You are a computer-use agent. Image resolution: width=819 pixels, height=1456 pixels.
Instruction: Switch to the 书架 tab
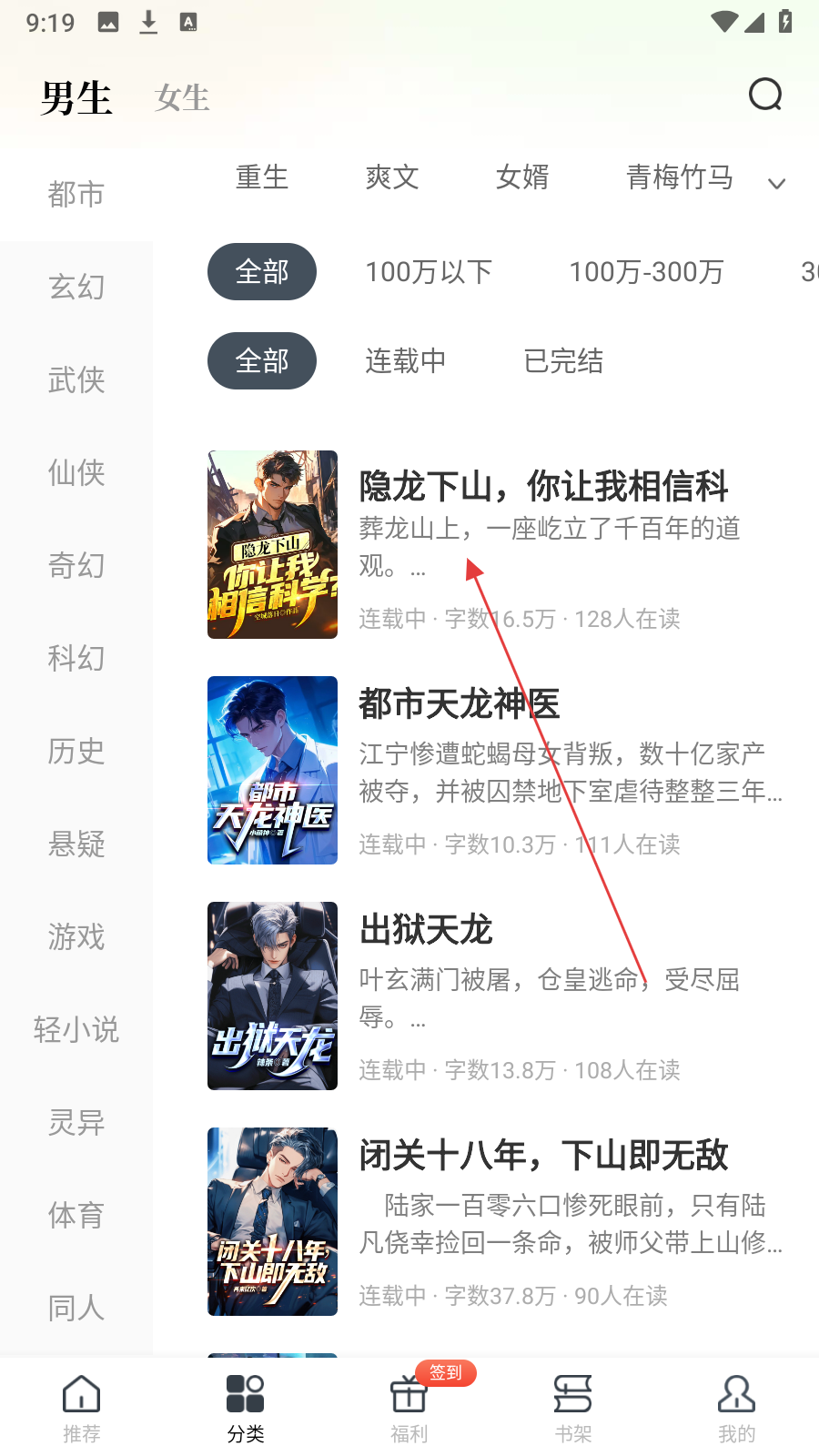point(573,1408)
